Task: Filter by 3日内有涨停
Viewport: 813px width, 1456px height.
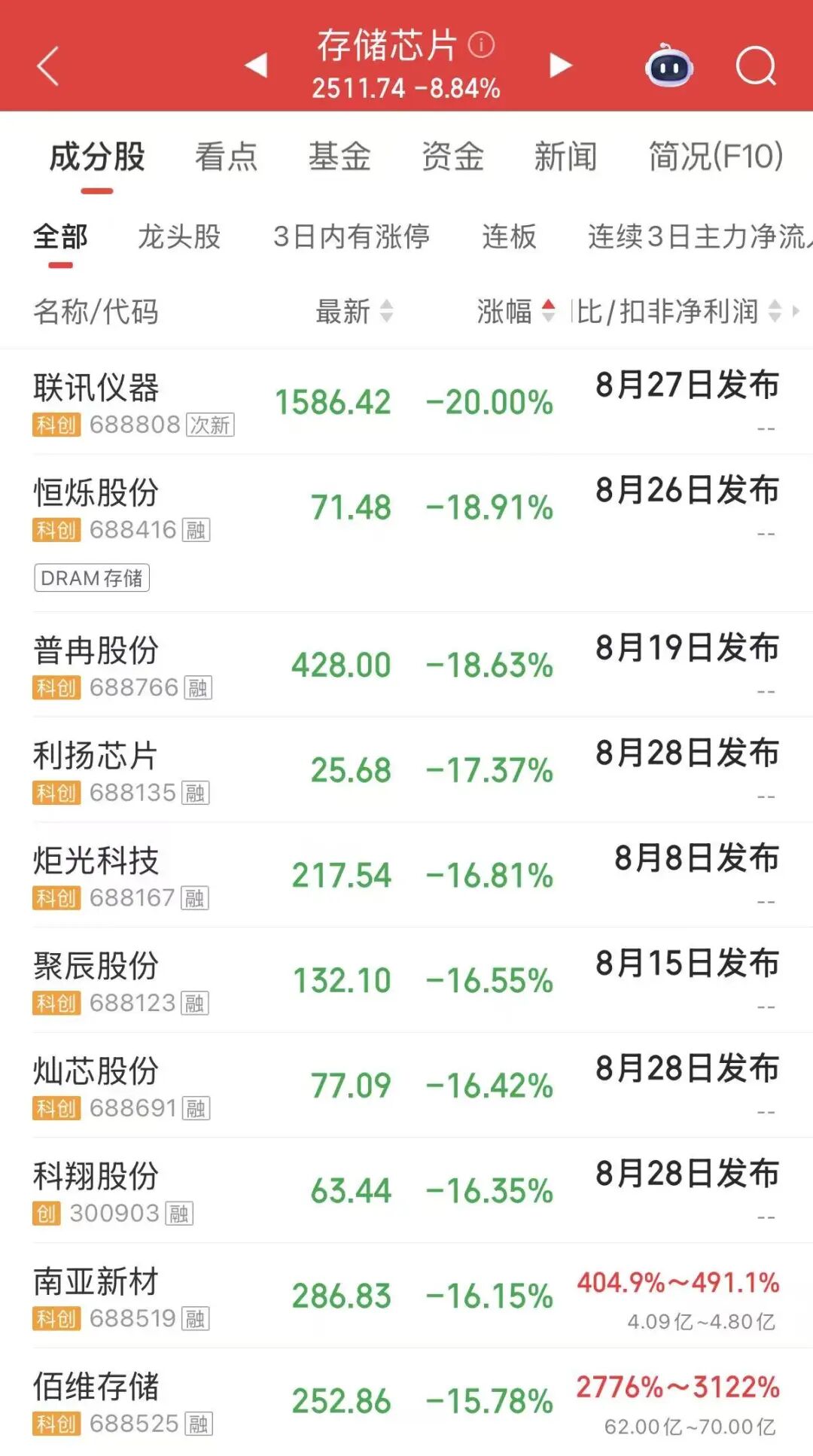Action: pyautogui.click(x=352, y=236)
